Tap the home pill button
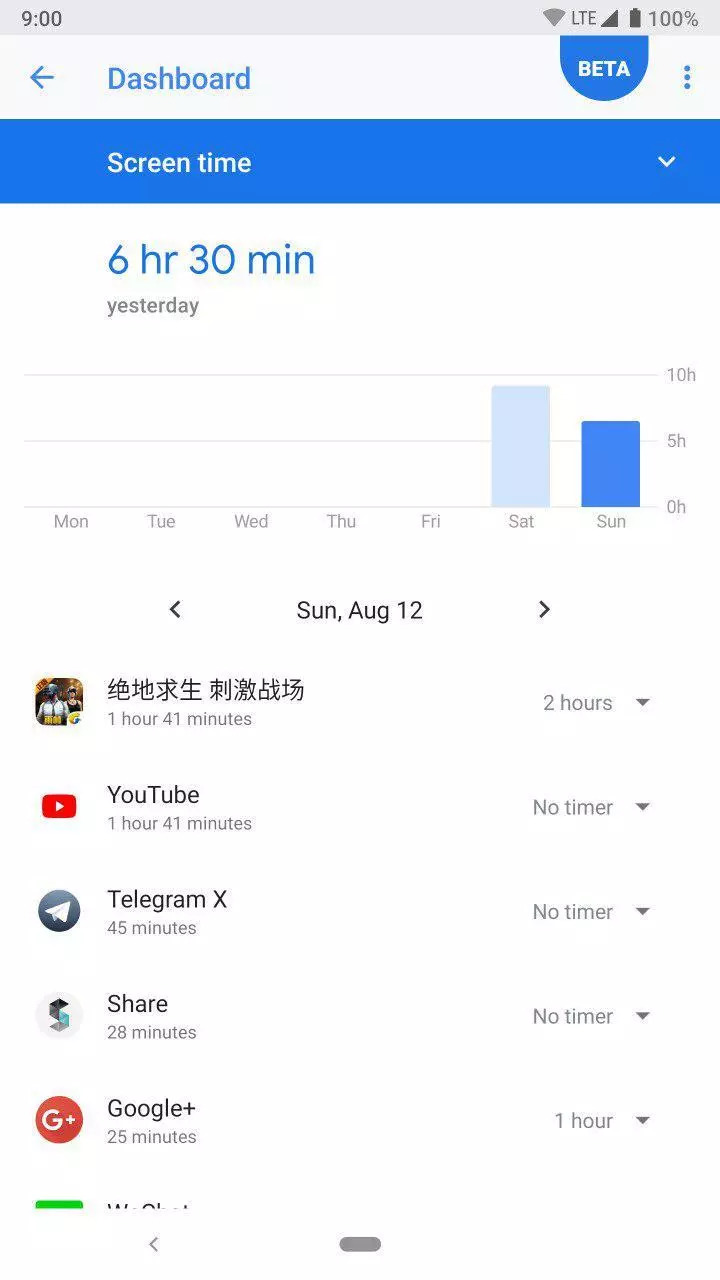 pos(360,1244)
